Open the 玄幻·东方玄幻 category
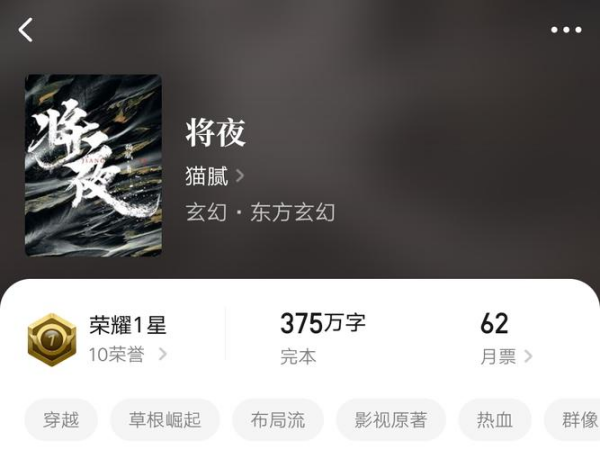 [260, 212]
